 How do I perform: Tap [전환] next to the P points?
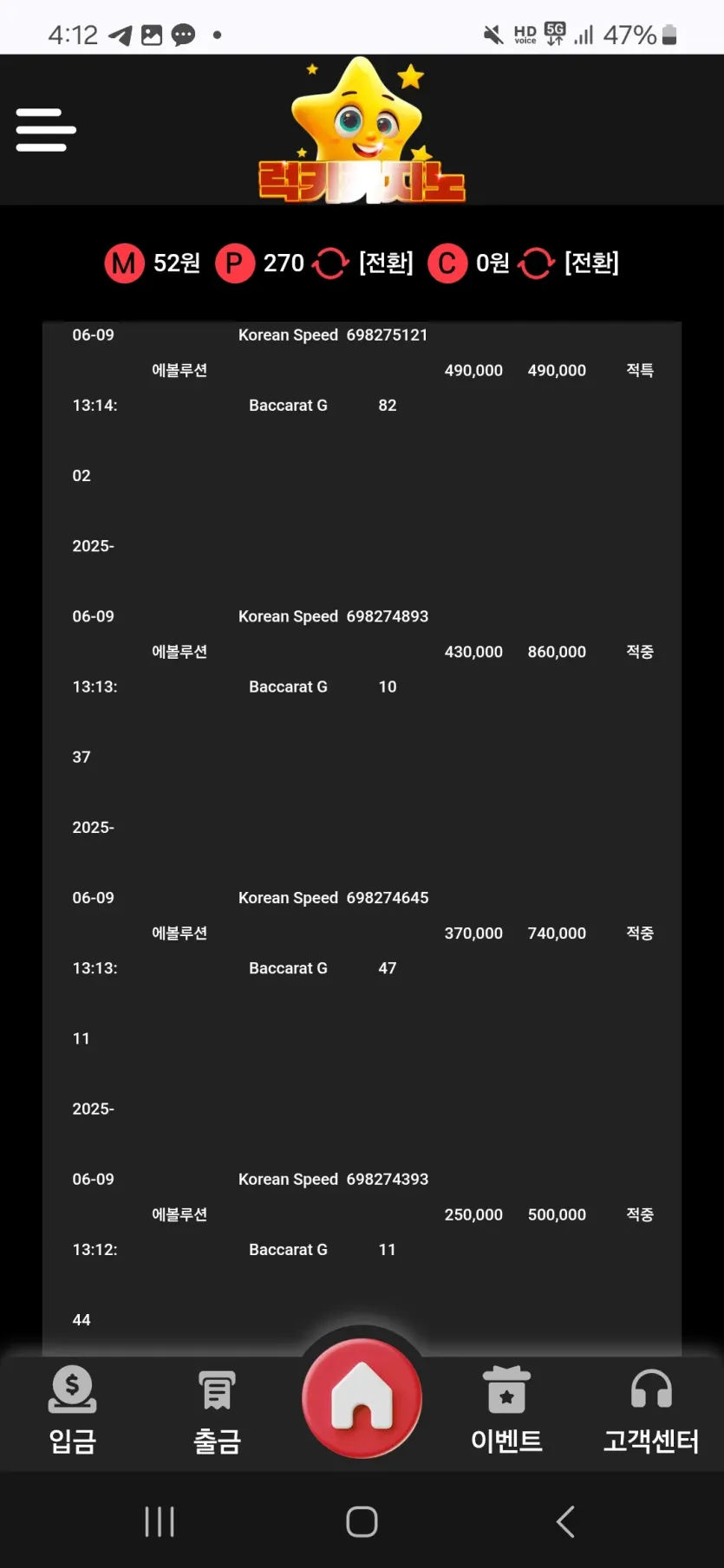386,263
